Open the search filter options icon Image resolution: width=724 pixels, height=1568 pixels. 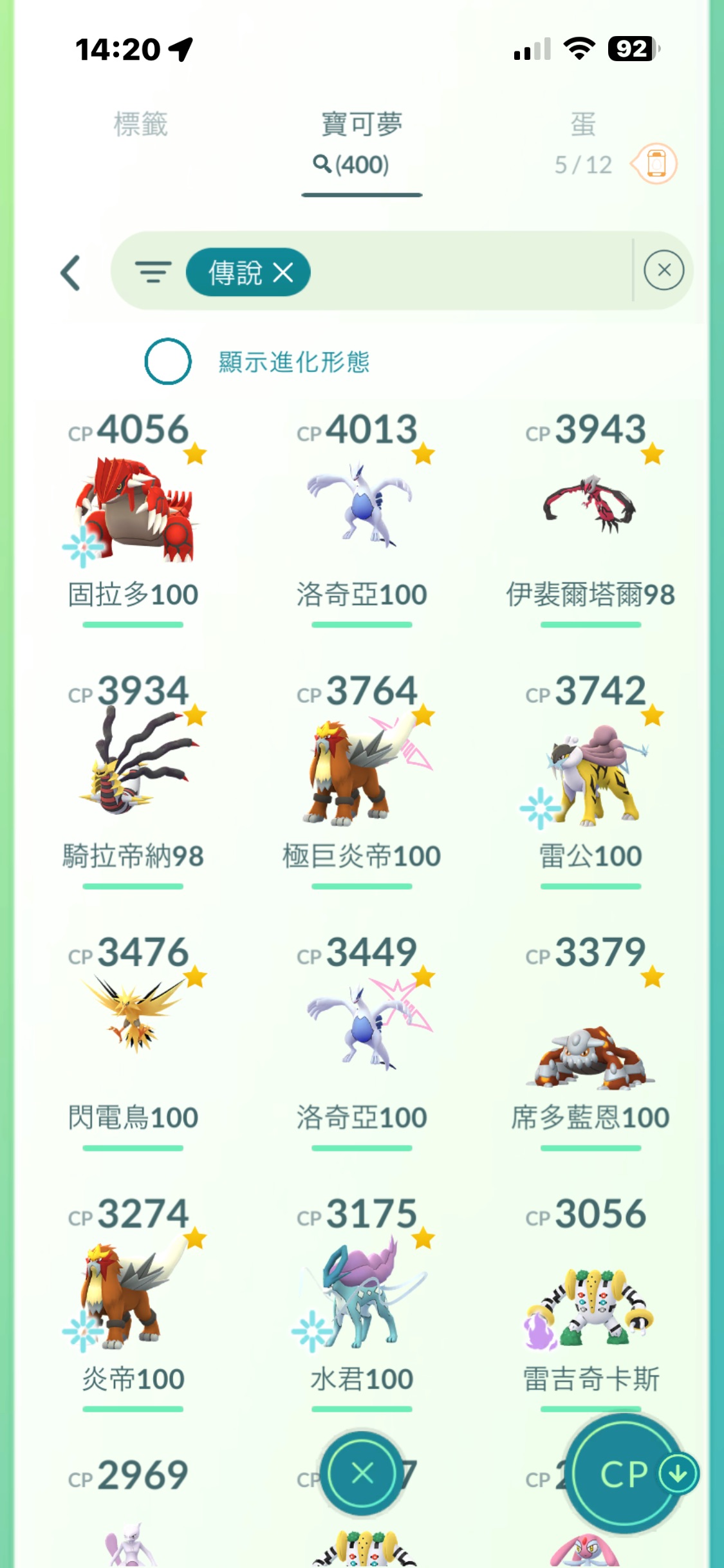click(153, 272)
